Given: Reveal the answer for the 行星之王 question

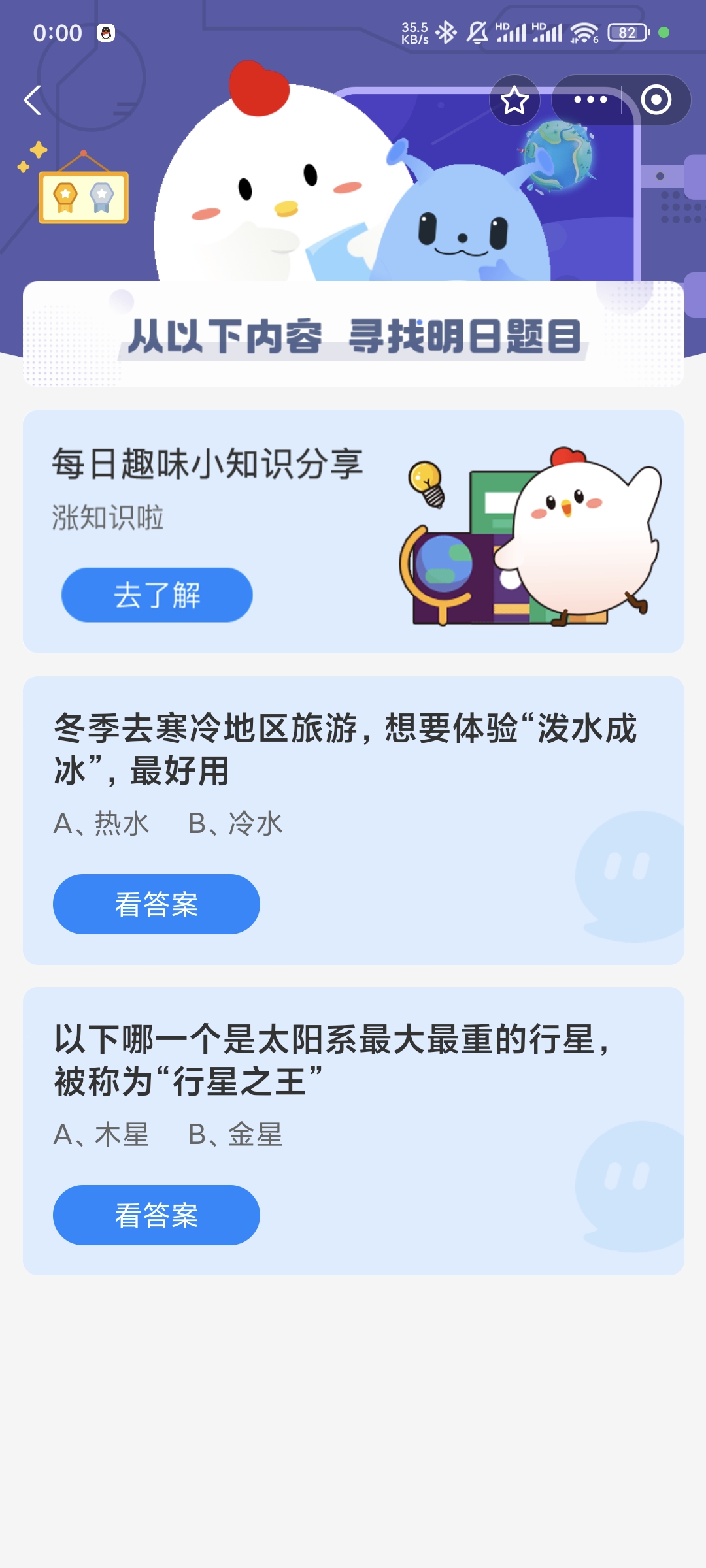Looking at the screenshot, I should point(156,1215).
